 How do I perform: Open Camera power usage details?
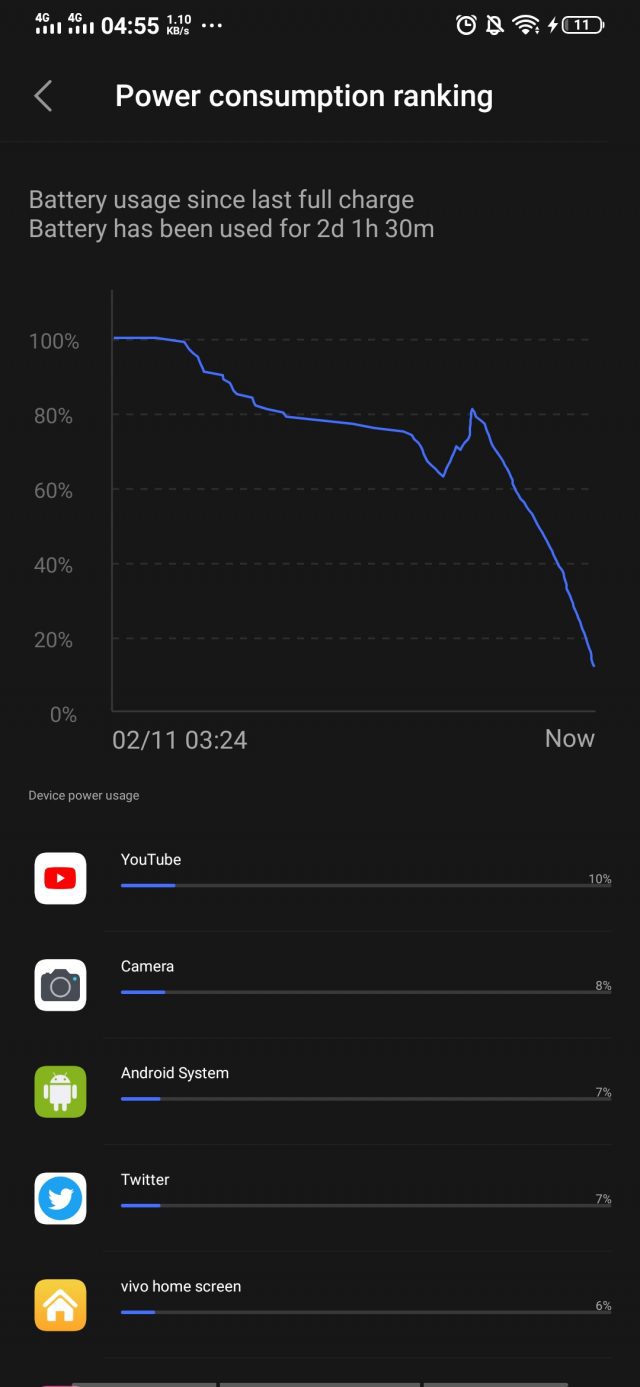pyautogui.click(x=320, y=985)
